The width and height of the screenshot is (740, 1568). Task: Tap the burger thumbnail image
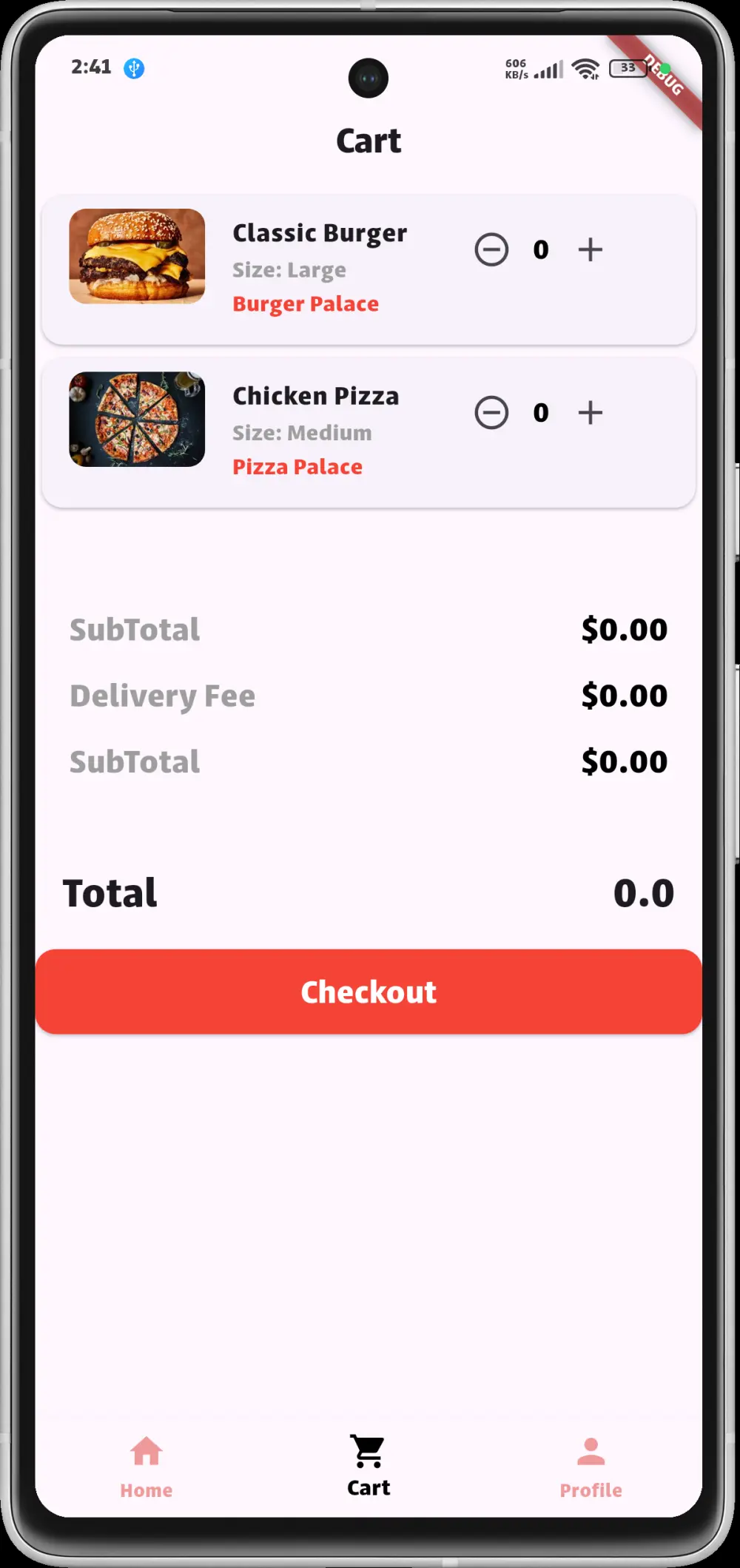(x=138, y=257)
